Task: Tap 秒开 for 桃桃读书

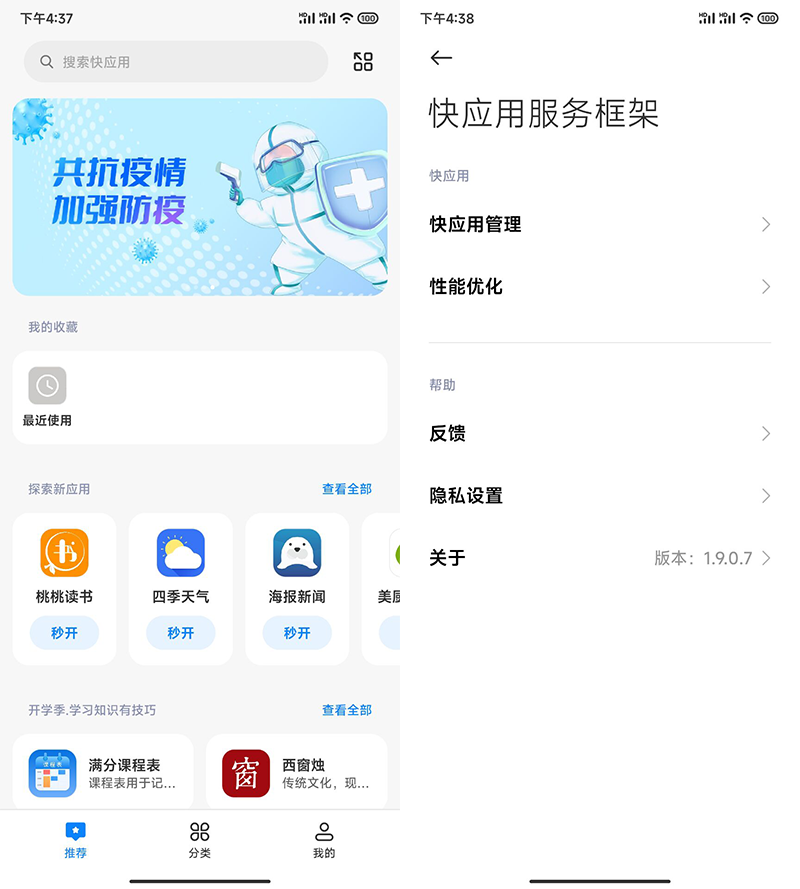Action: point(64,633)
